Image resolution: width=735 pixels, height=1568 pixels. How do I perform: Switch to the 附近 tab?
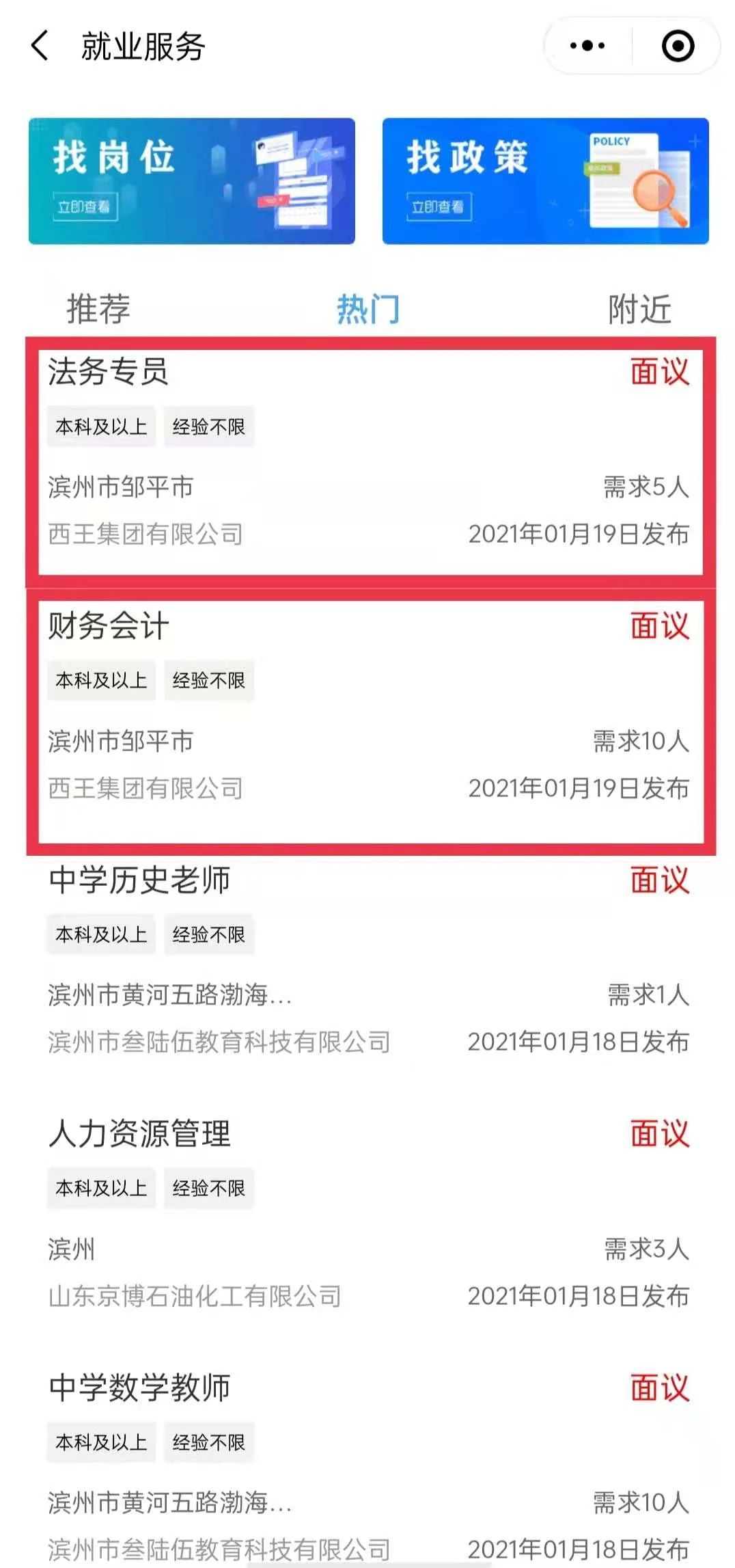click(x=638, y=310)
